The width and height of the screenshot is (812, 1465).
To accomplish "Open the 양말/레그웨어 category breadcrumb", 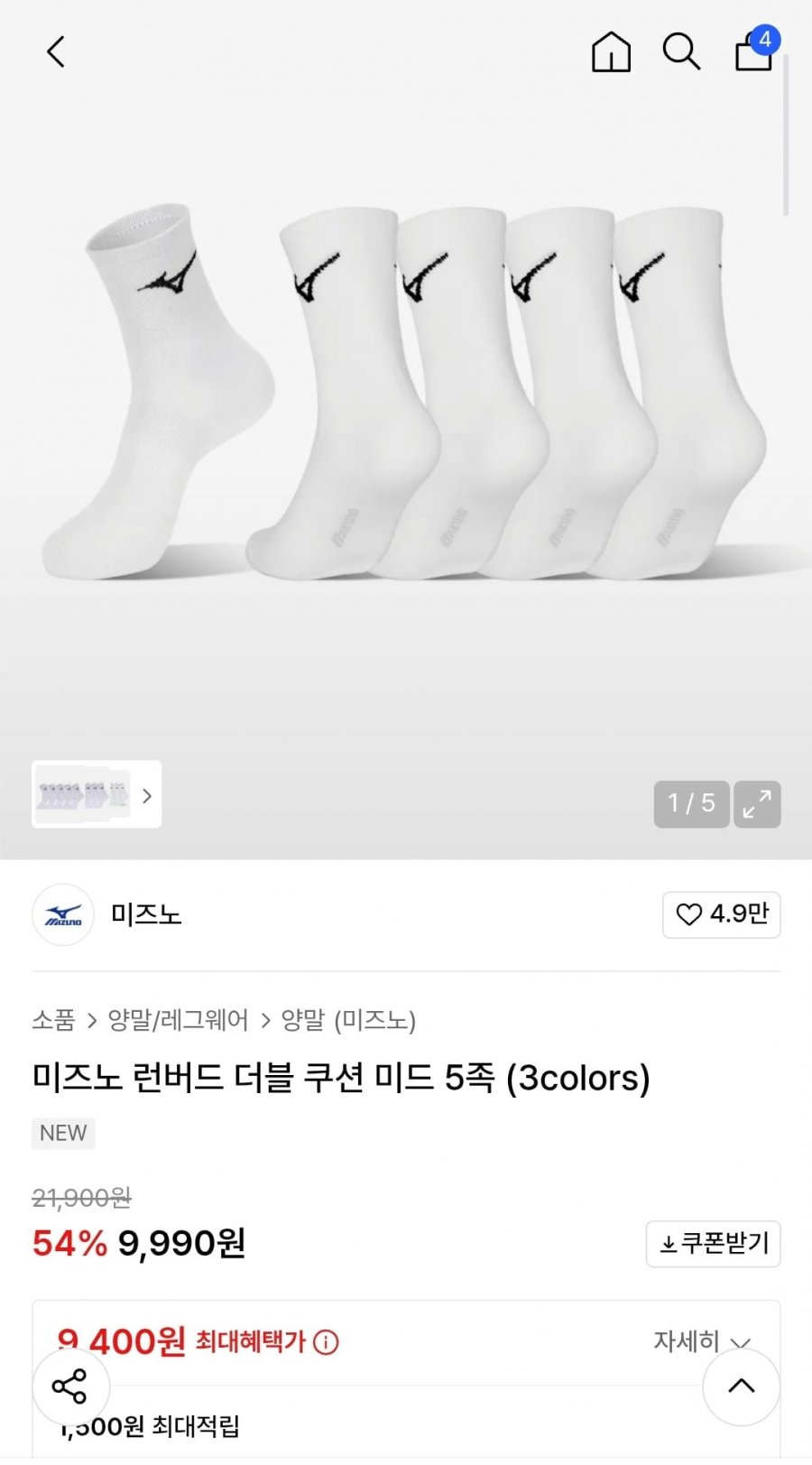I will (178, 1020).
